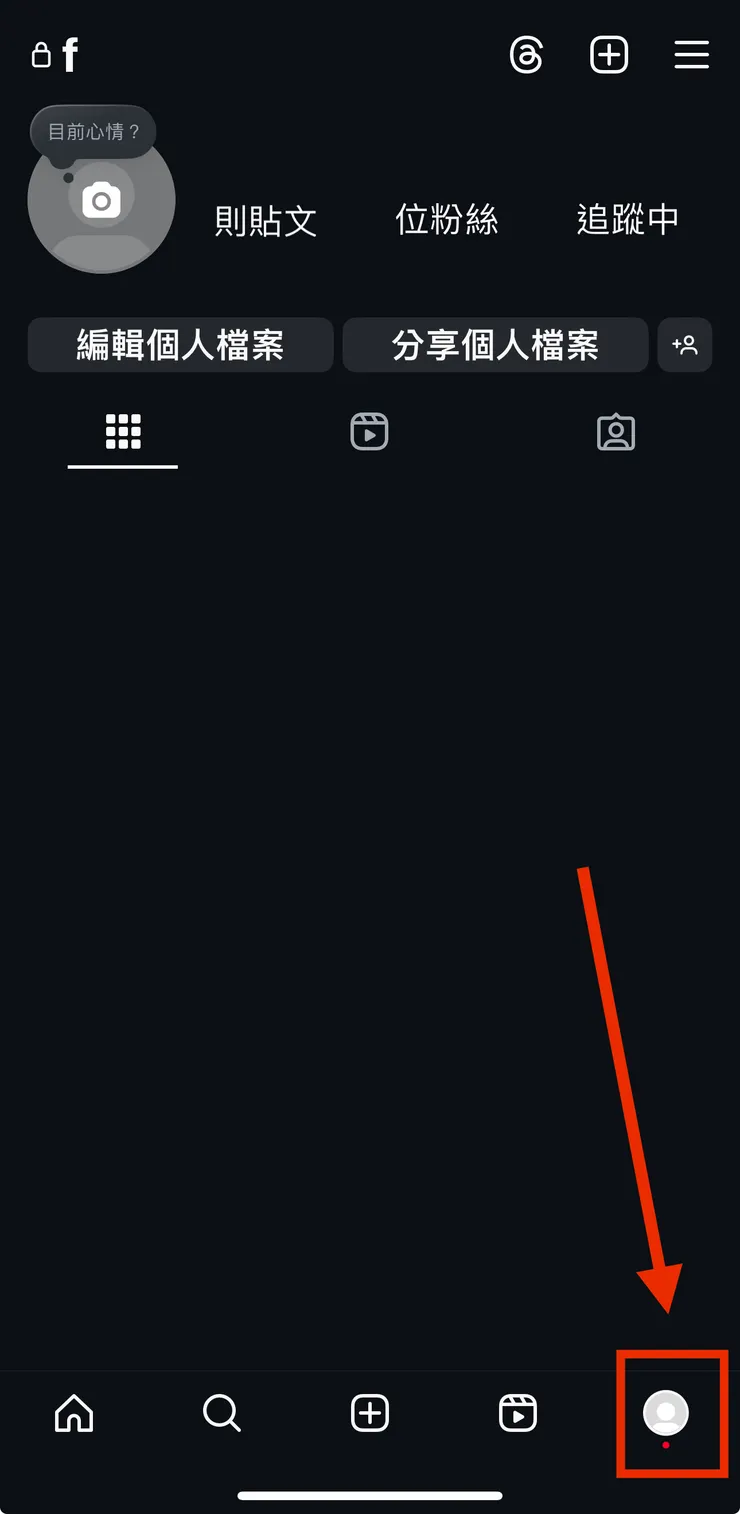
Task: Add a profile photo via camera avatar
Action: click(101, 203)
